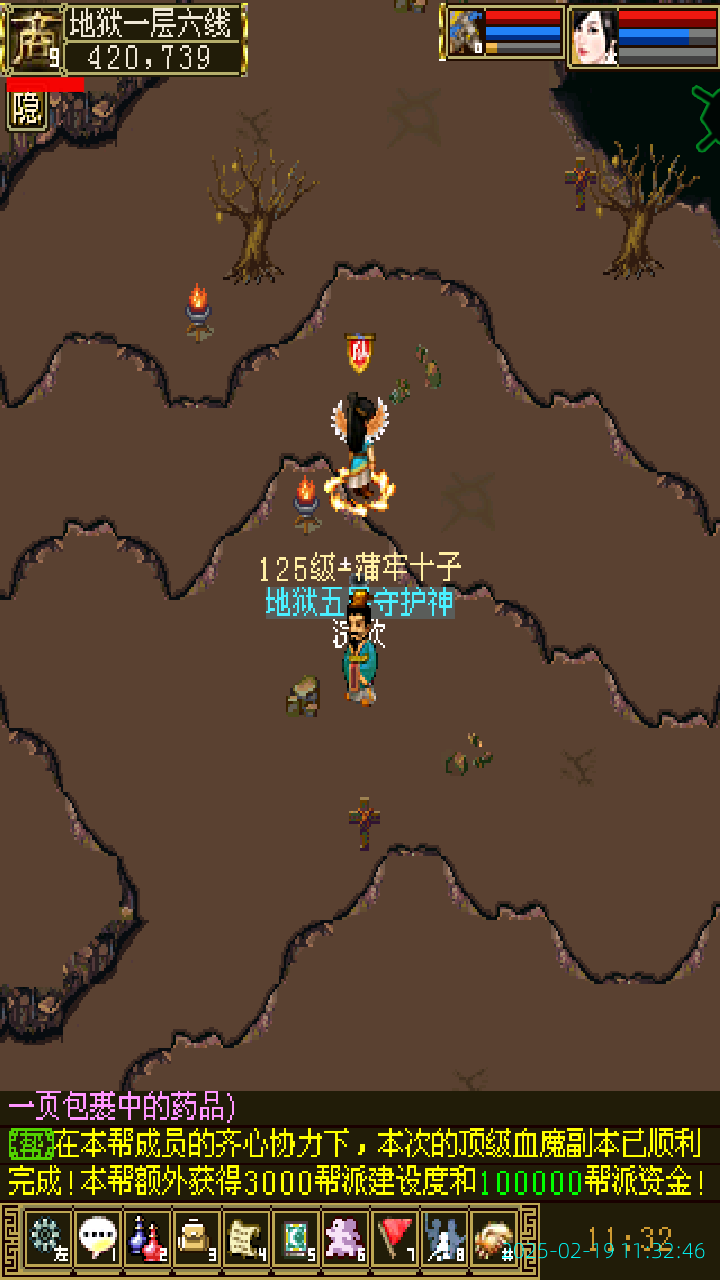Open the backpack inventory
Image resolution: width=720 pixels, height=1280 pixels.
pos(196,1238)
